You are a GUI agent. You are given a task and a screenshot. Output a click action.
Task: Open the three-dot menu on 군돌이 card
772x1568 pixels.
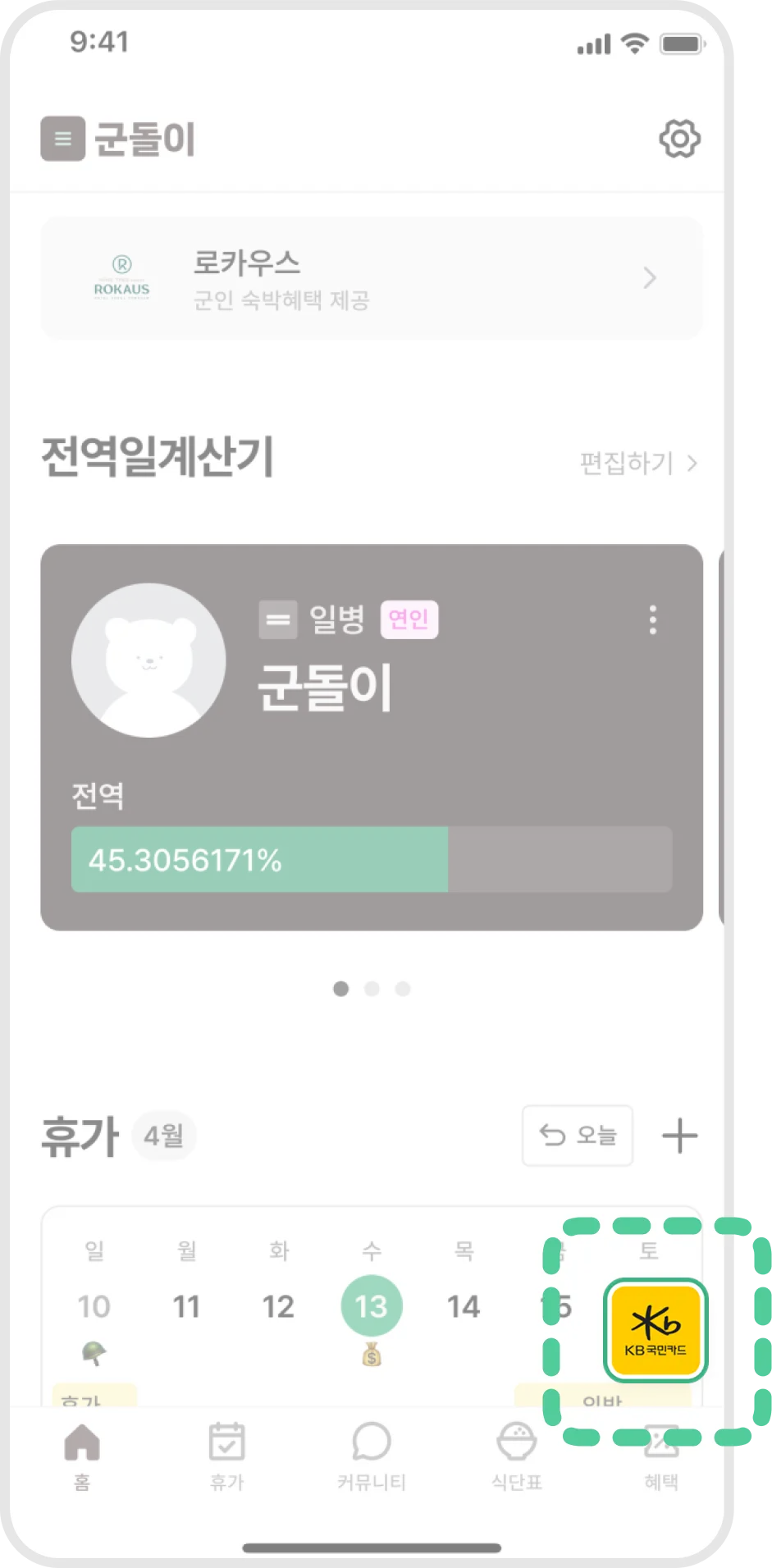point(653,620)
